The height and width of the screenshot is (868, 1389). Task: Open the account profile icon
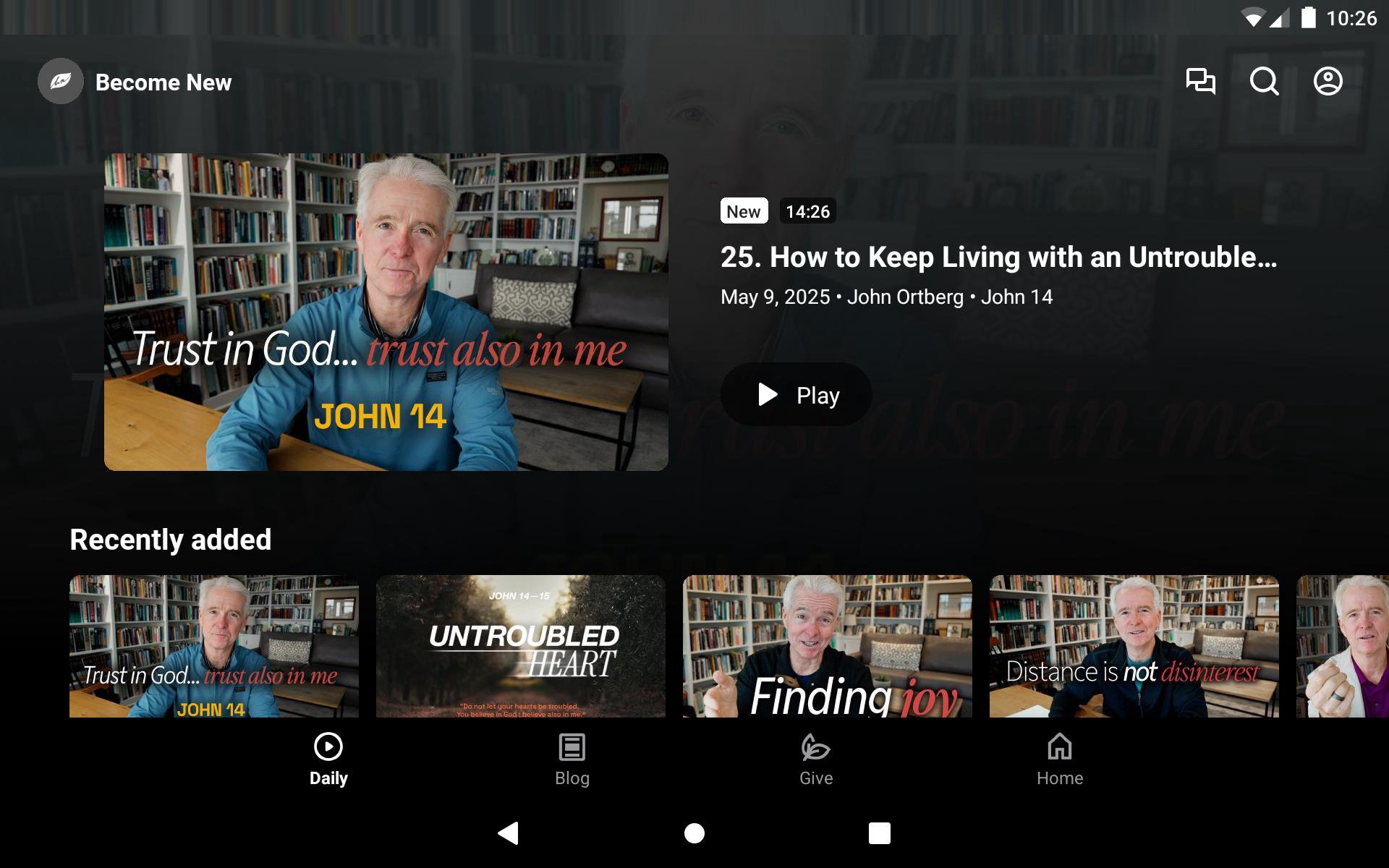(1328, 81)
